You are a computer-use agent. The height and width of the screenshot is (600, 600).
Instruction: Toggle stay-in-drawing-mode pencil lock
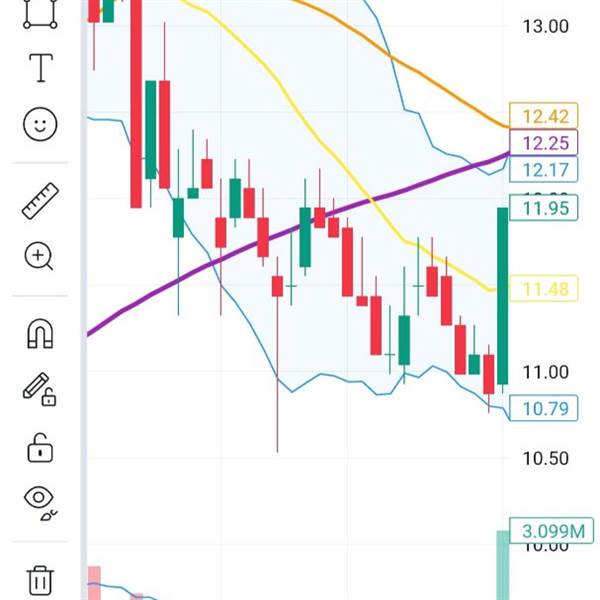point(39,389)
